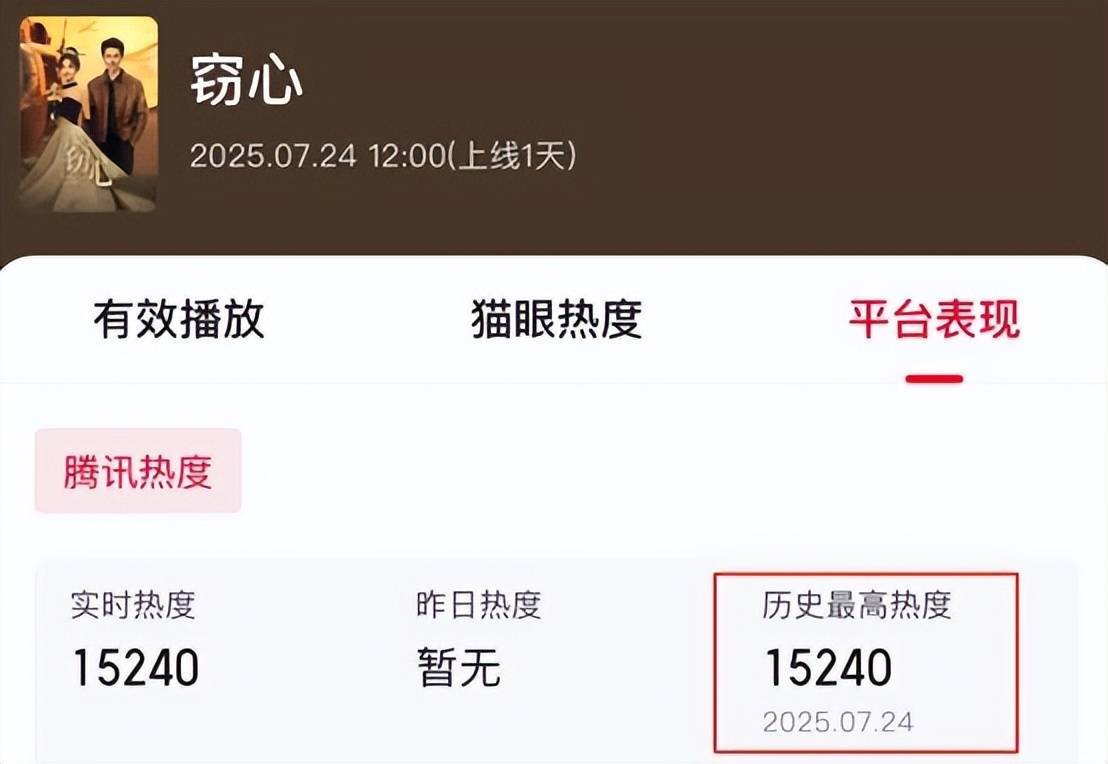This screenshot has height=764, width=1108.
Task: Select the 腾讯热度 chip
Action: tap(138, 471)
